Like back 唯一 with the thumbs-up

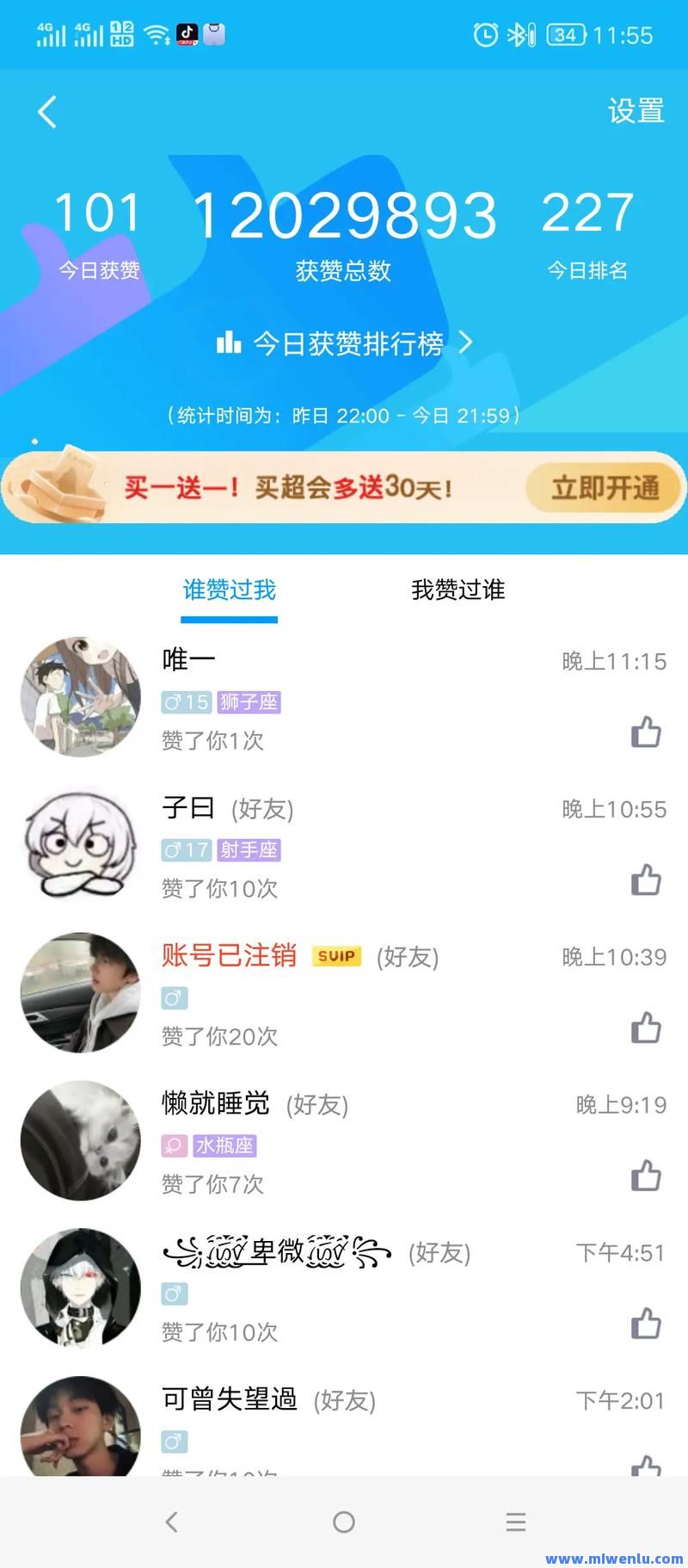coord(646,732)
